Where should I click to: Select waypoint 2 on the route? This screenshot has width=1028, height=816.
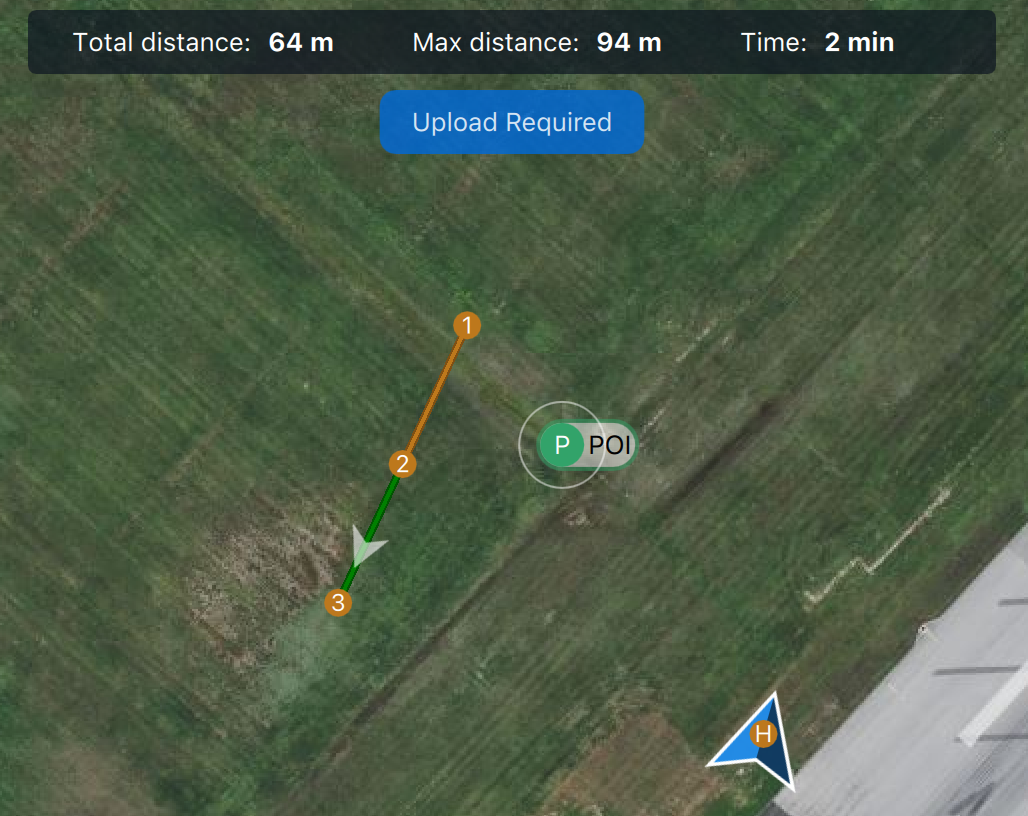point(402,464)
